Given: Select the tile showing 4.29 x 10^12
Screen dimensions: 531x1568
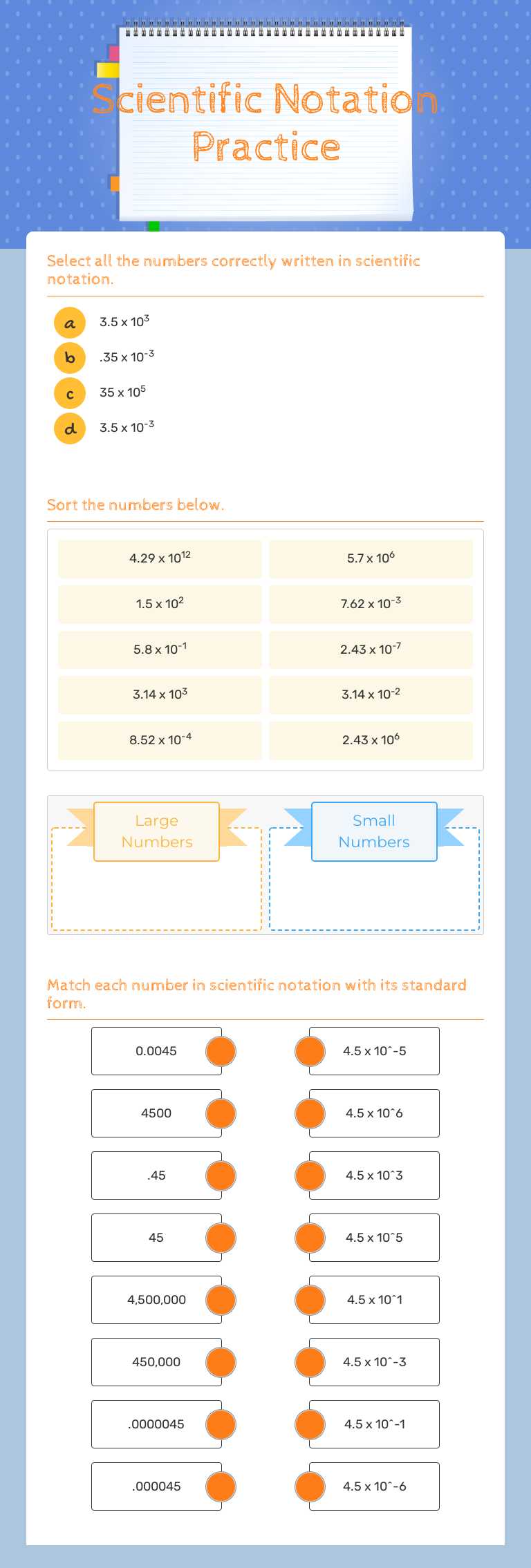Looking at the screenshot, I should pyautogui.click(x=159, y=558).
